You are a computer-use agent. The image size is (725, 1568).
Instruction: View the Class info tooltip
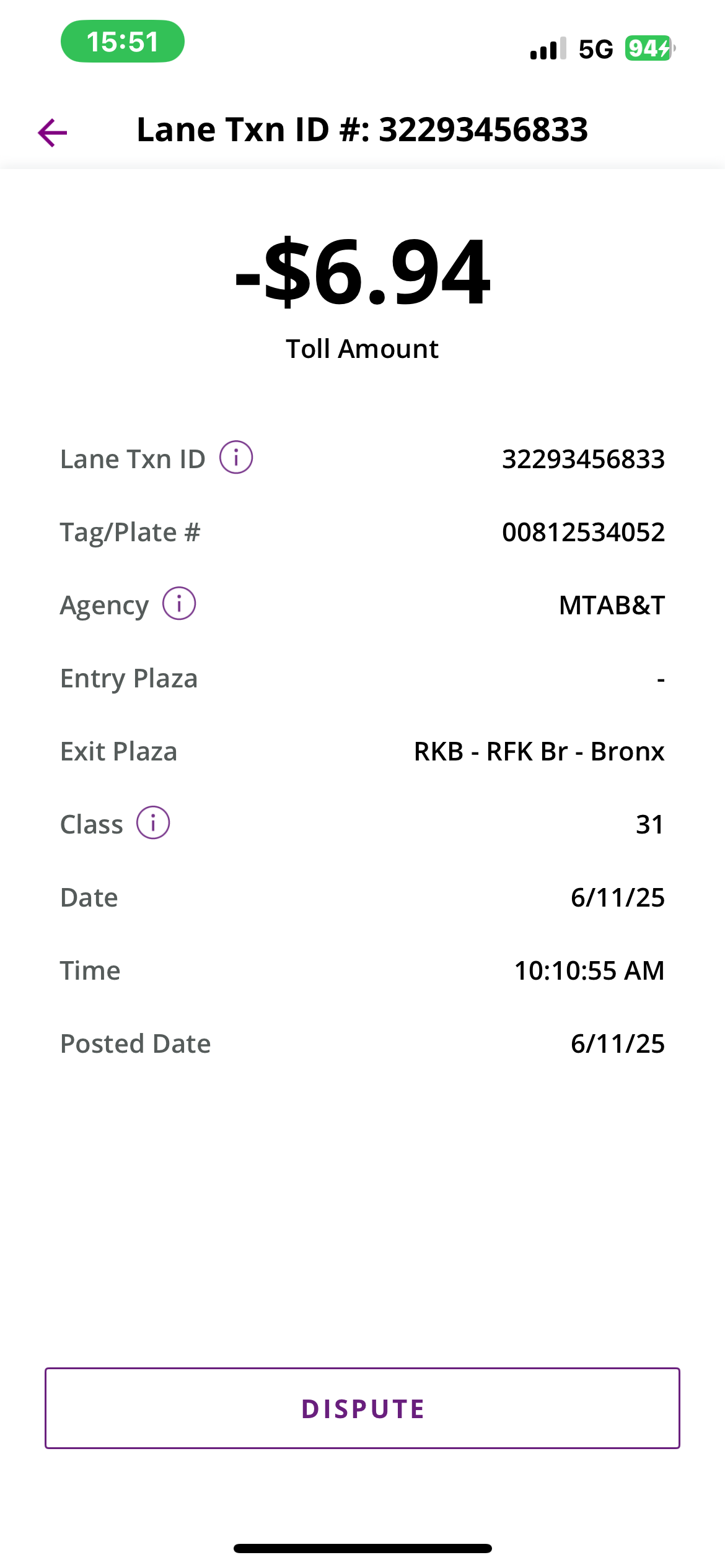(153, 823)
